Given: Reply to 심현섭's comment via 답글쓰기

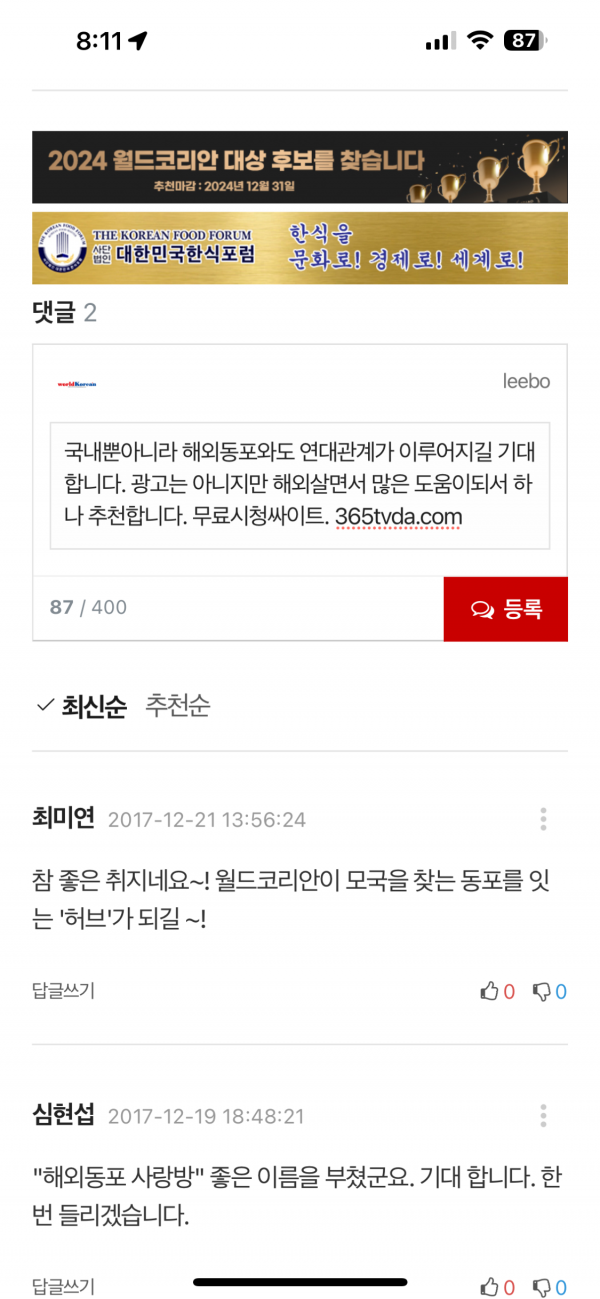Looking at the screenshot, I should tap(63, 1287).
